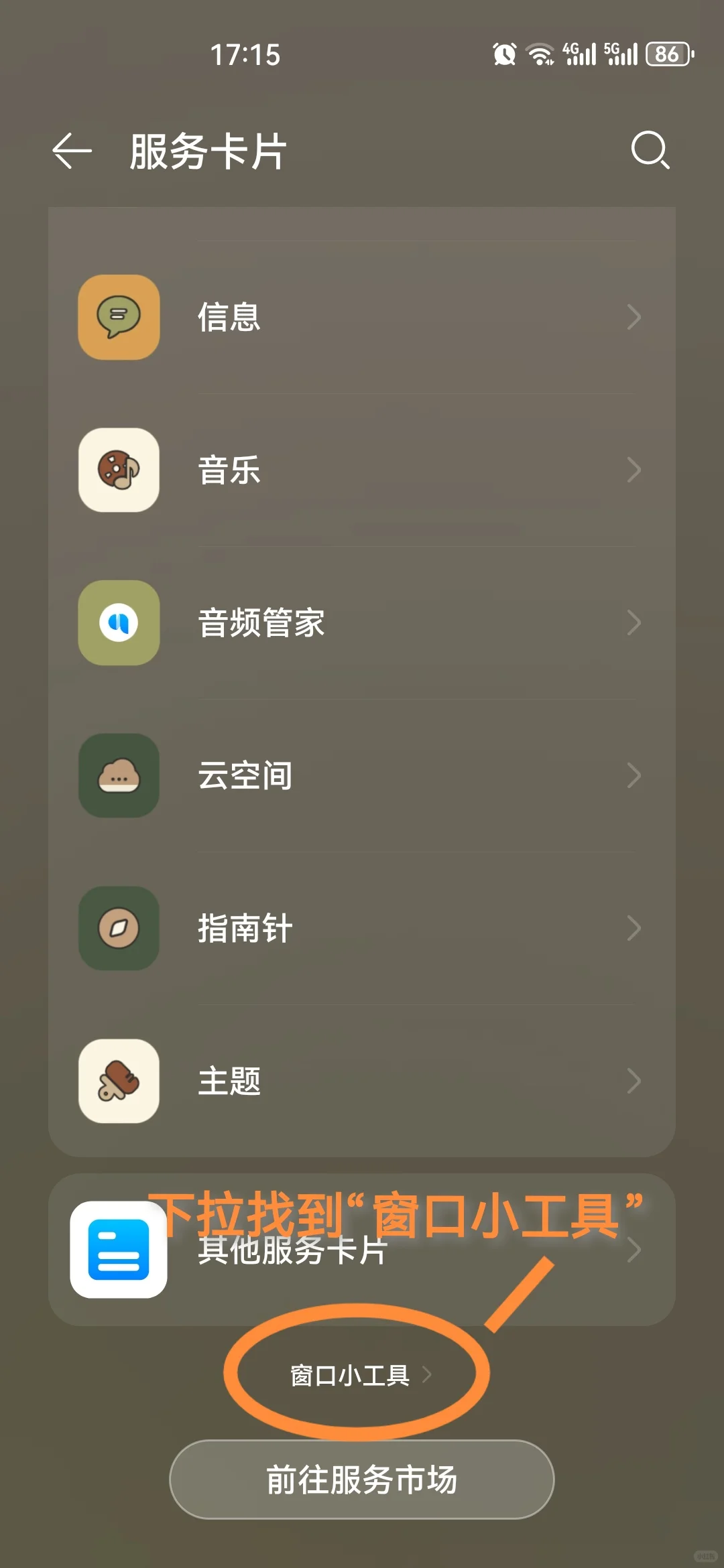The image size is (724, 1568).
Task: Select the 指南针 compass icon
Action: (x=119, y=928)
